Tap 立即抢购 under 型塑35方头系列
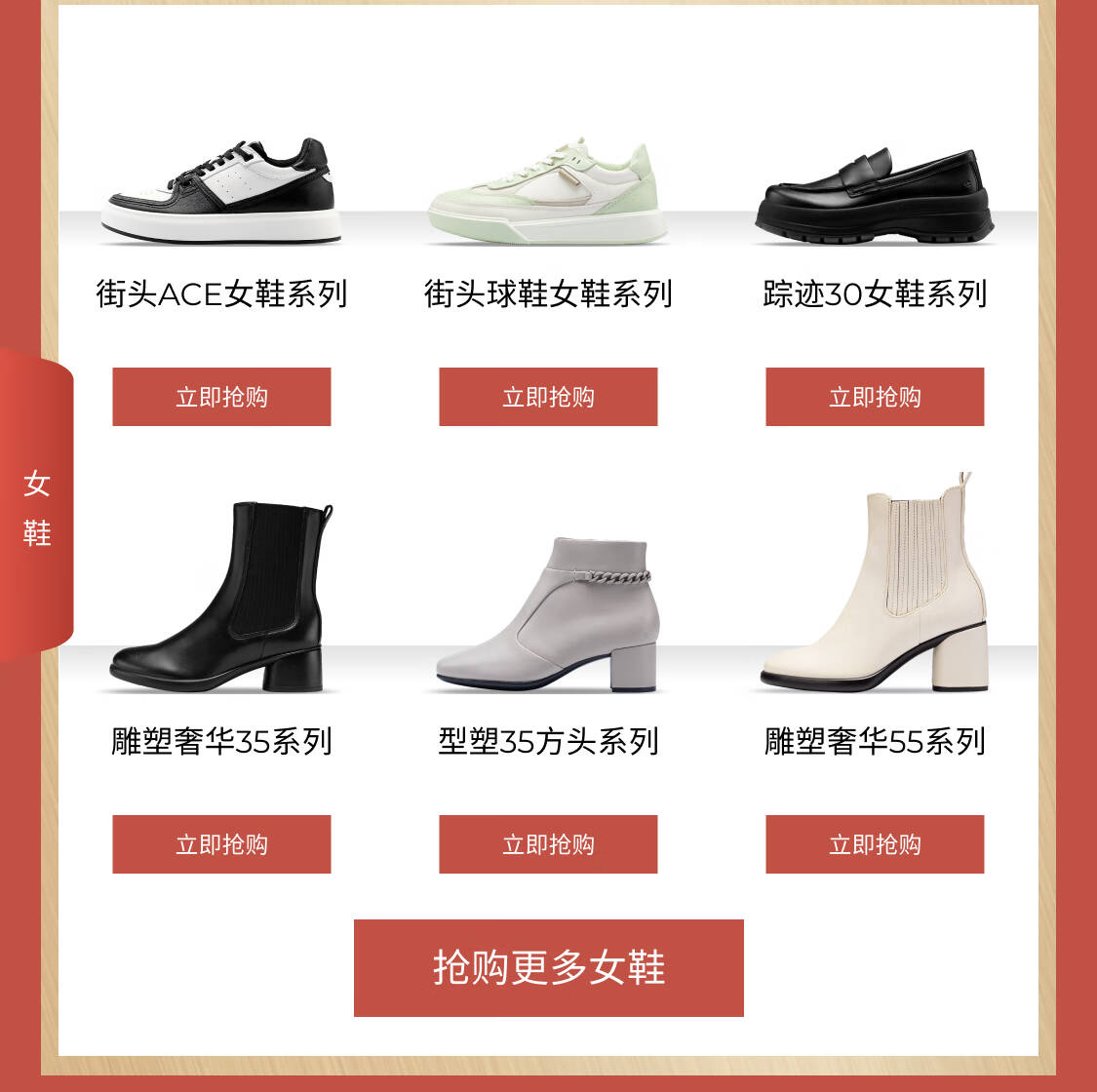1097x1092 pixels. click(x=548, y=844)
